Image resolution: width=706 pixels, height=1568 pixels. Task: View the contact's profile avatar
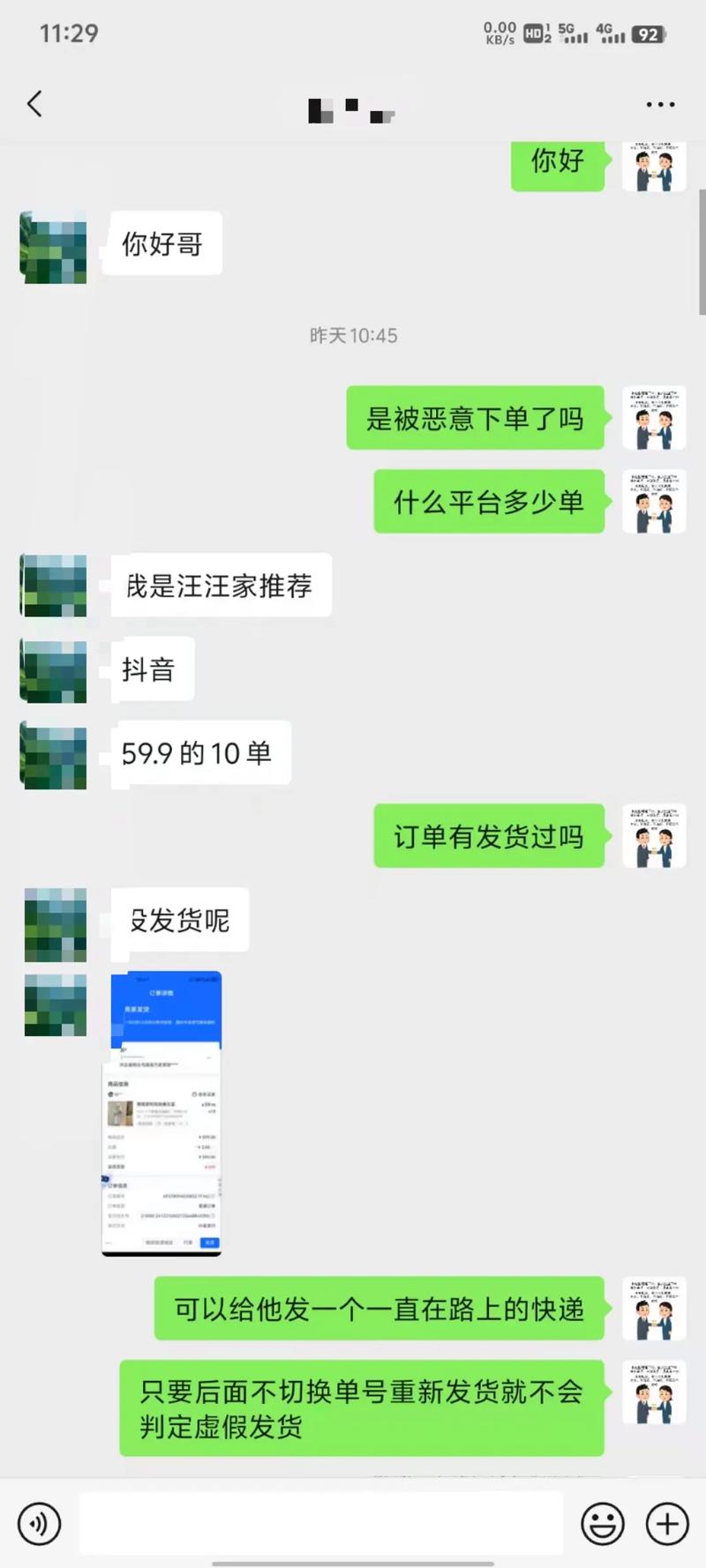click(x=53, y=248)
